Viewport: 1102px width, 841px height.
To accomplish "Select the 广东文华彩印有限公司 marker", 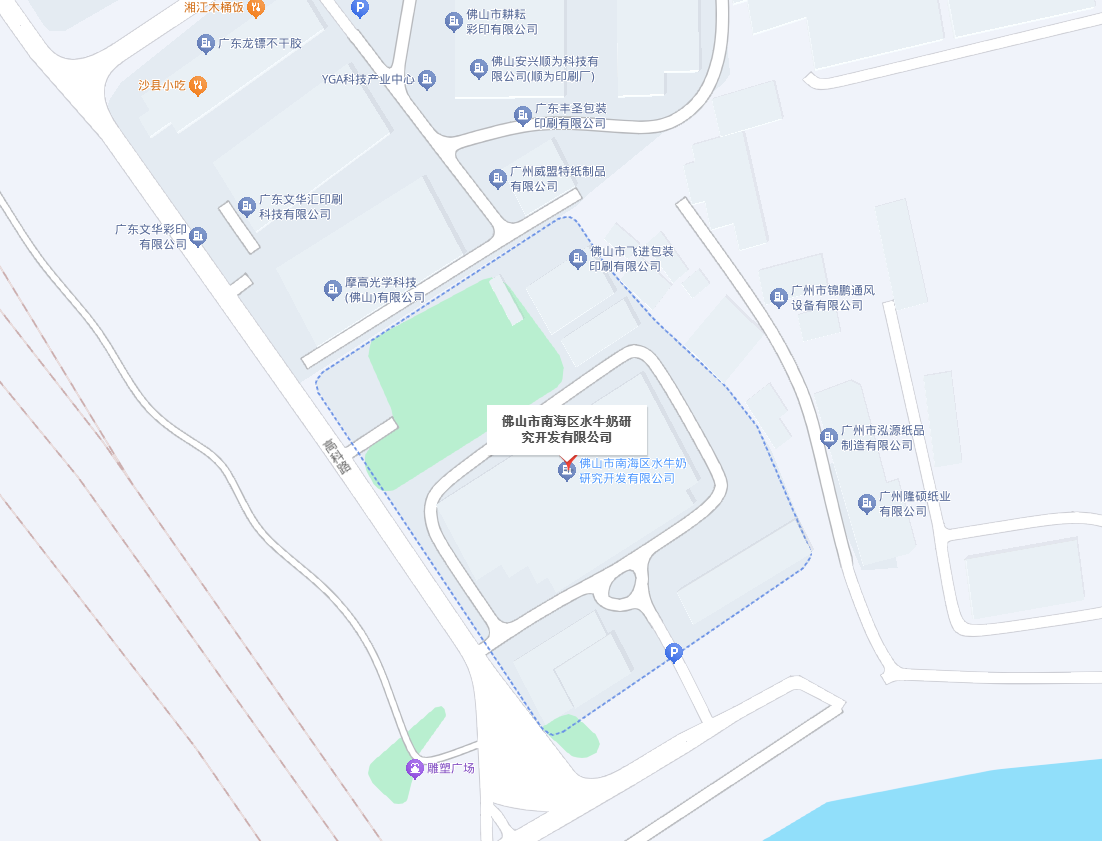I will click(x=198, y=236).
